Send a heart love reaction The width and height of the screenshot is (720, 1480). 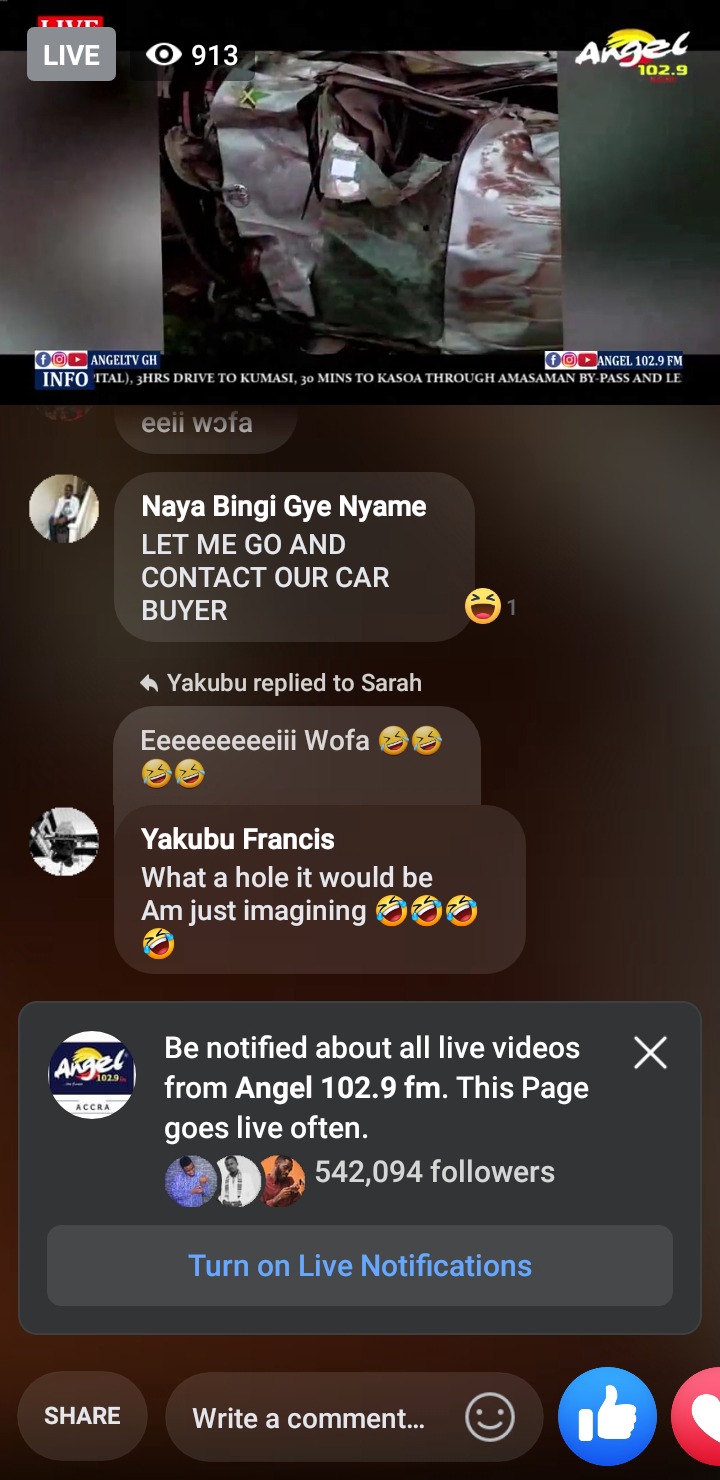[x=700, y=1418]
